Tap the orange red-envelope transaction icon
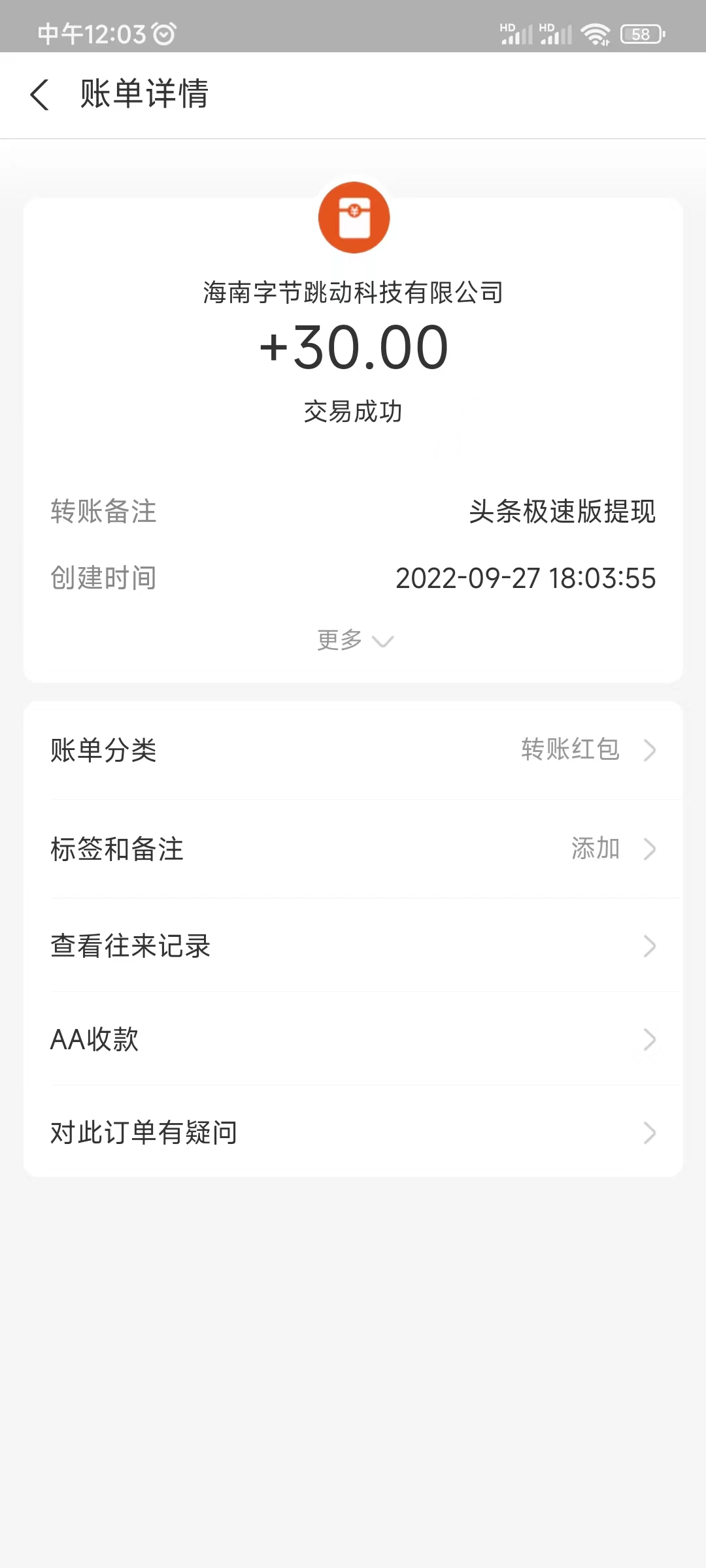The width and height of the screenshot is (706, 1568). (354, 217)
